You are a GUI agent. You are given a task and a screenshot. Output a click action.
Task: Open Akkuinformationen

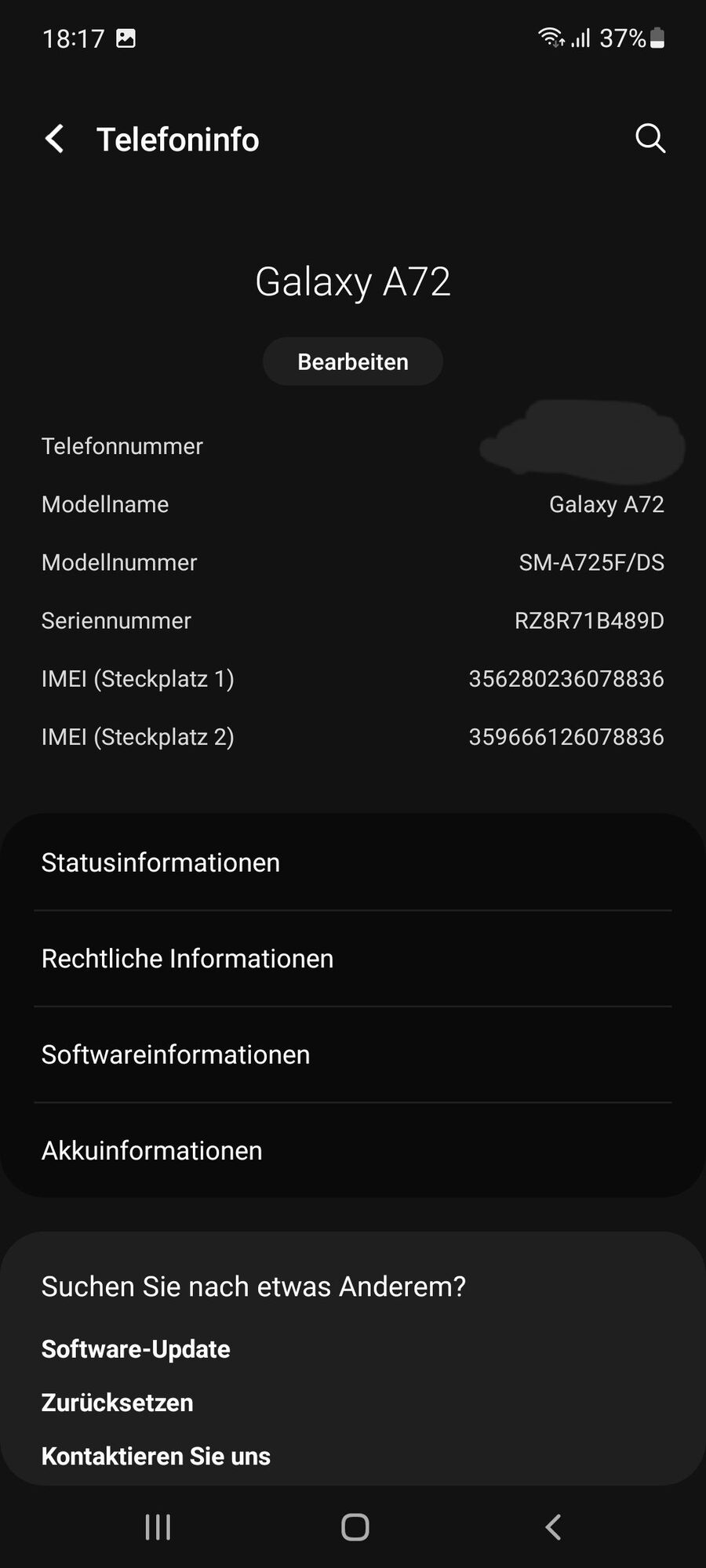tap(353, 1150)
